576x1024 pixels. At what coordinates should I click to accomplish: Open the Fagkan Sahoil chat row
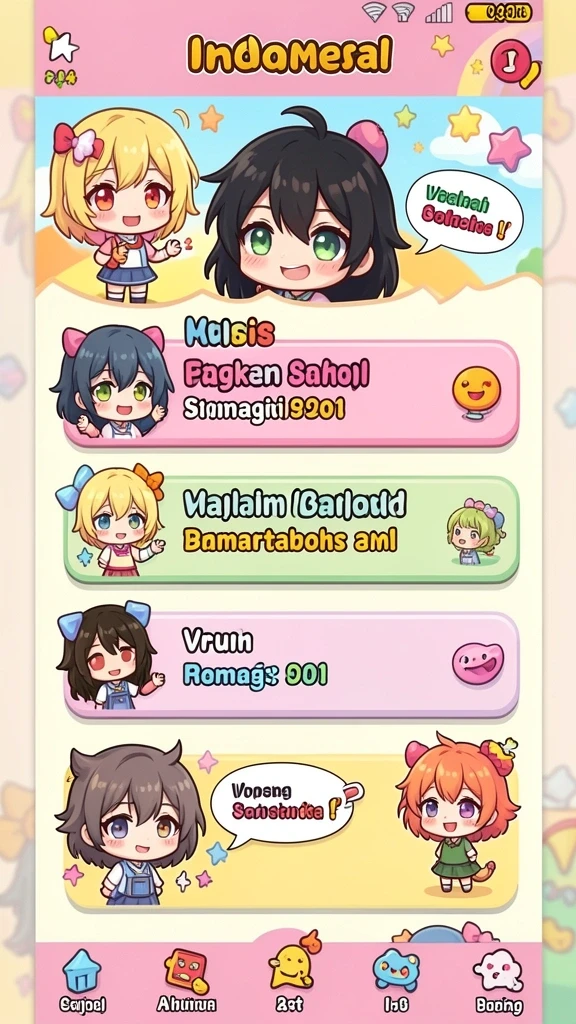click(291, 394)
